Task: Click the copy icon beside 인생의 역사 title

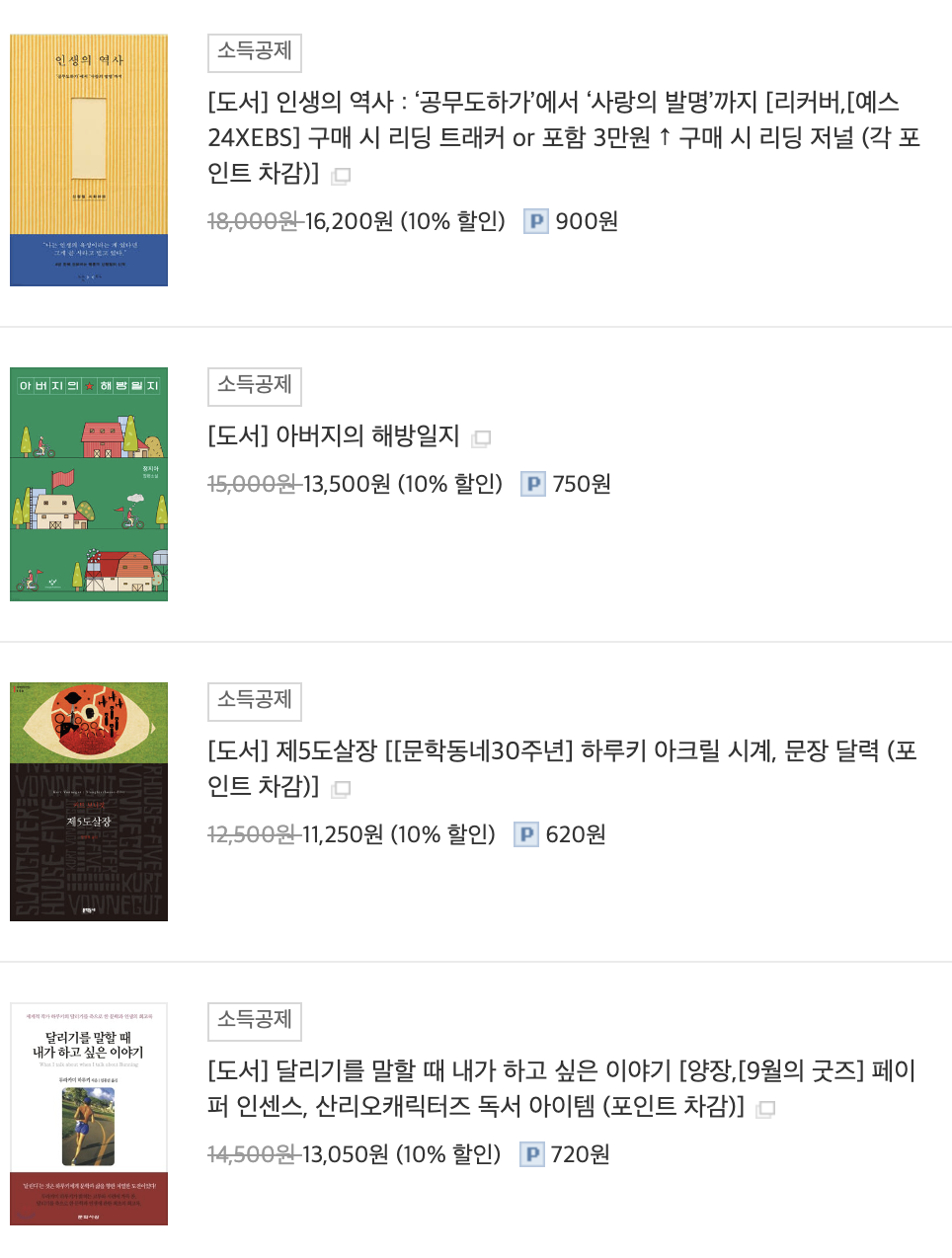Action: click(x=340, y=176)
